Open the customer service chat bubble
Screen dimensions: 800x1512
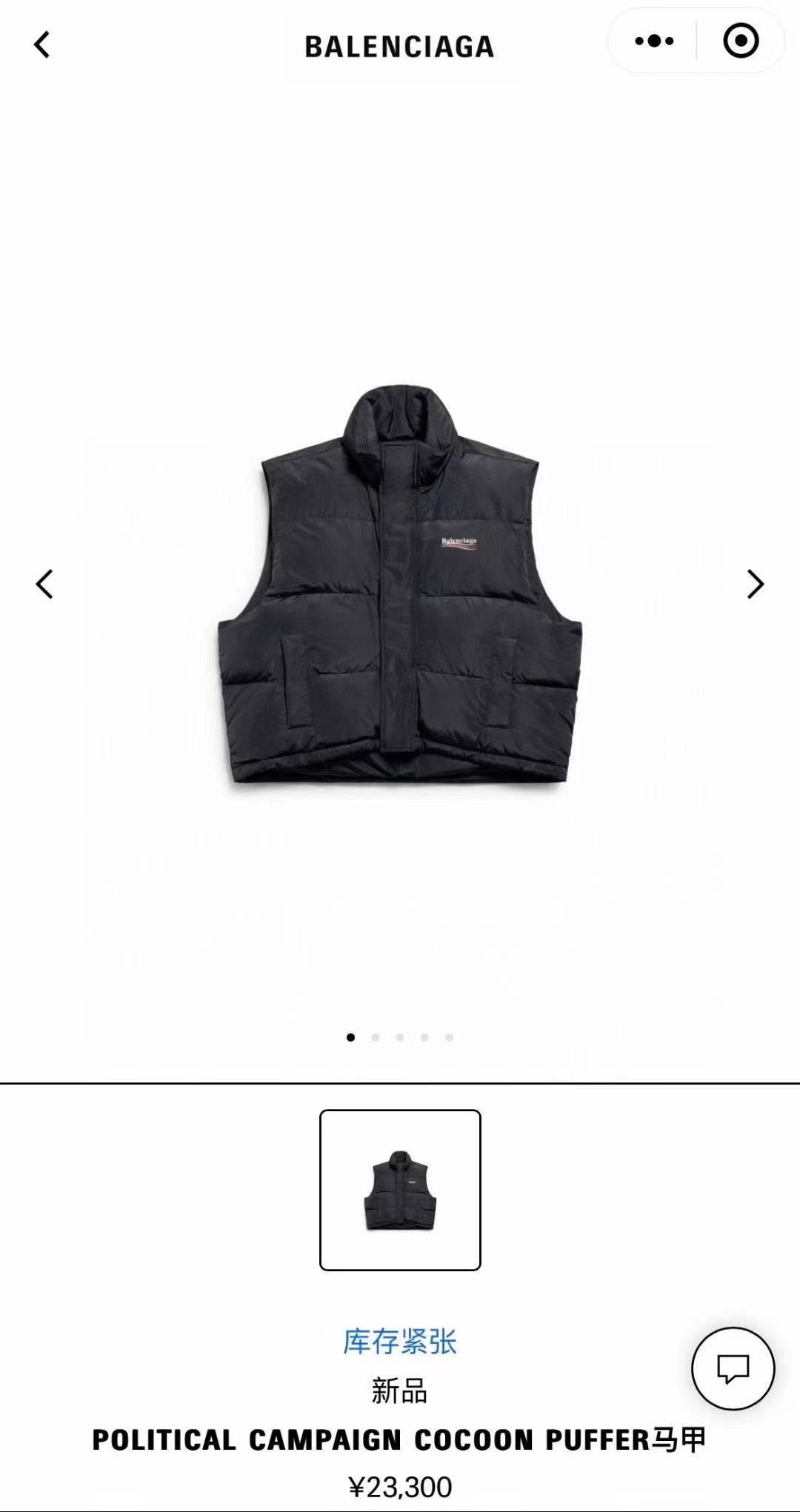pos(733,1368)
